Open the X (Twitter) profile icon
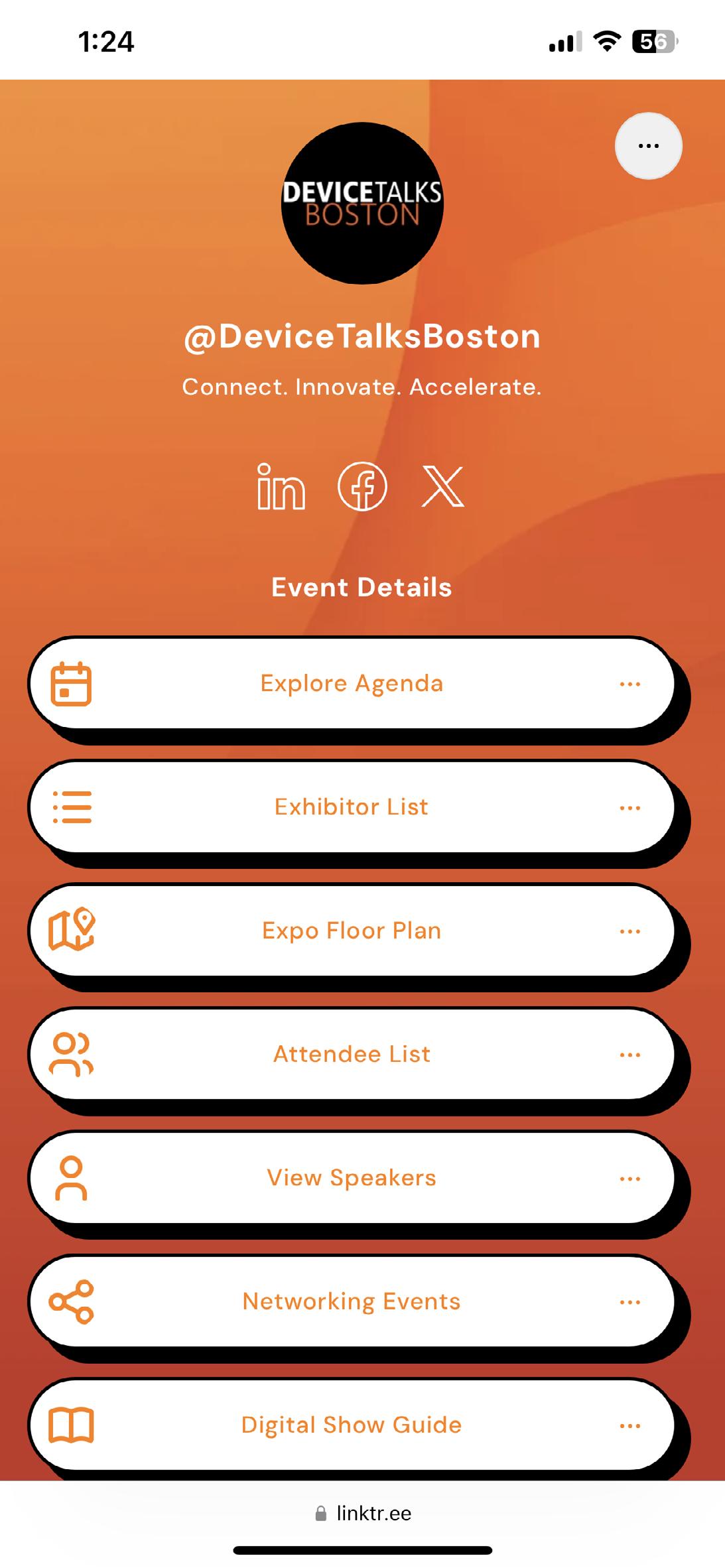 pos(443,487)
